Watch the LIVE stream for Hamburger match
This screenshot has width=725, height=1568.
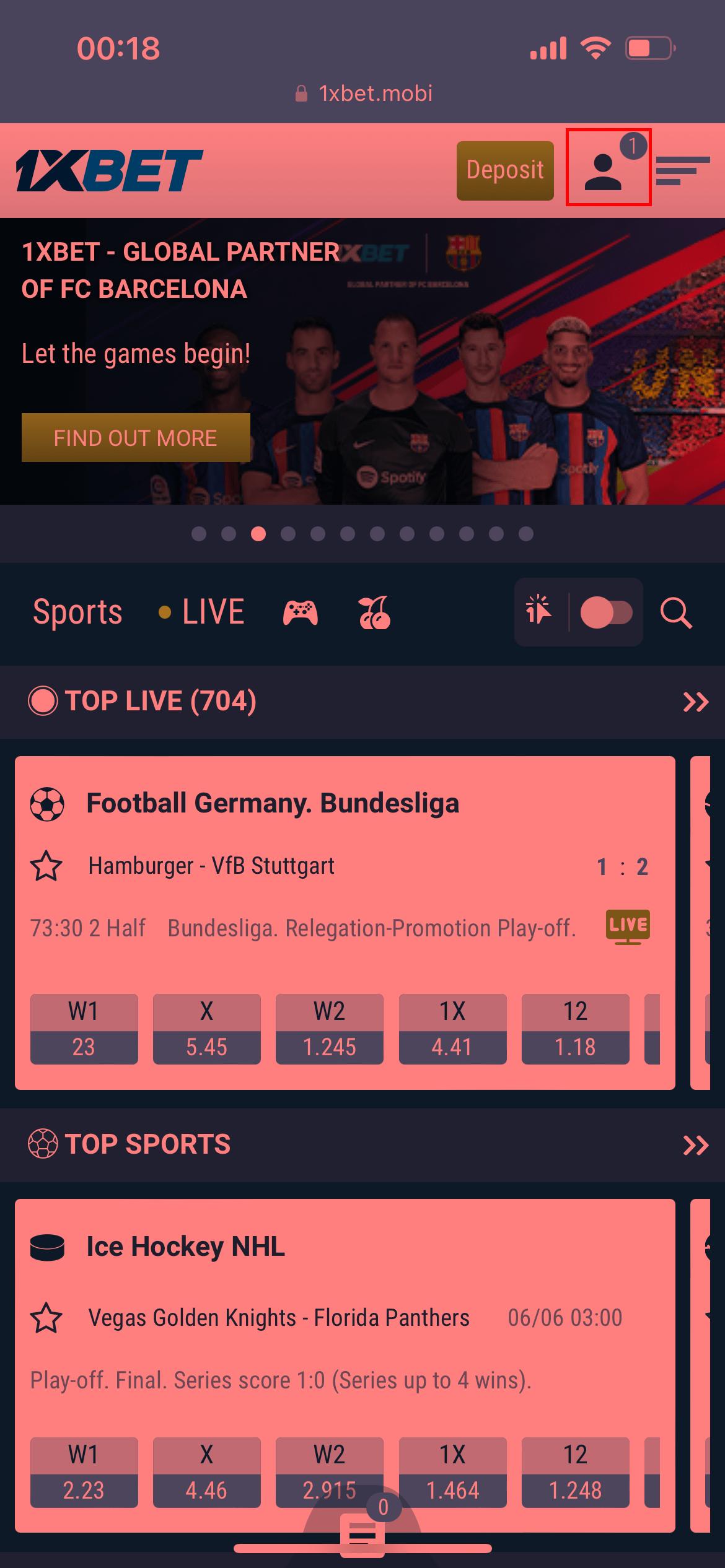628,926
